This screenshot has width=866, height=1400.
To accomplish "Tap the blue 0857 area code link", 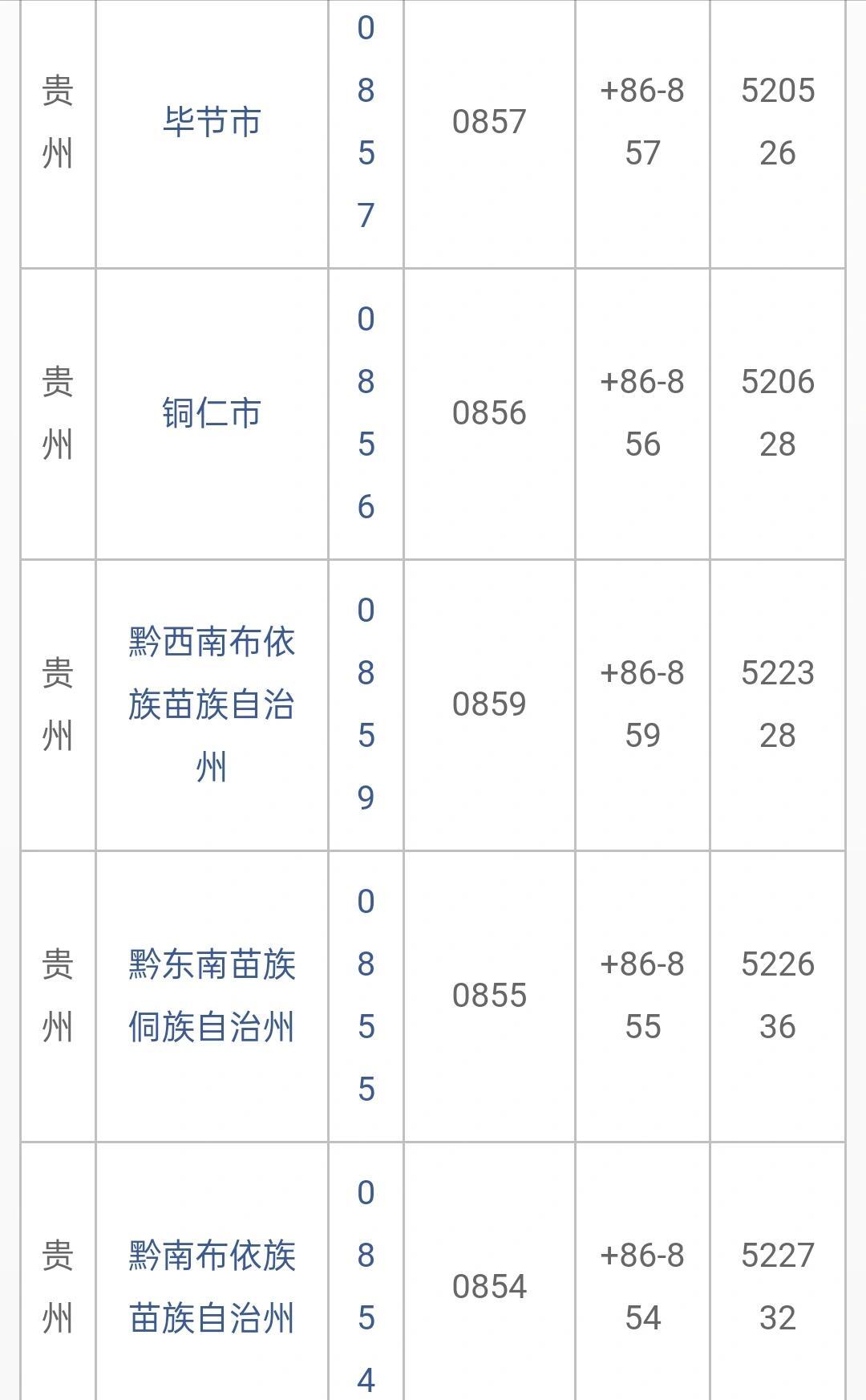I will tap(366, 122).
